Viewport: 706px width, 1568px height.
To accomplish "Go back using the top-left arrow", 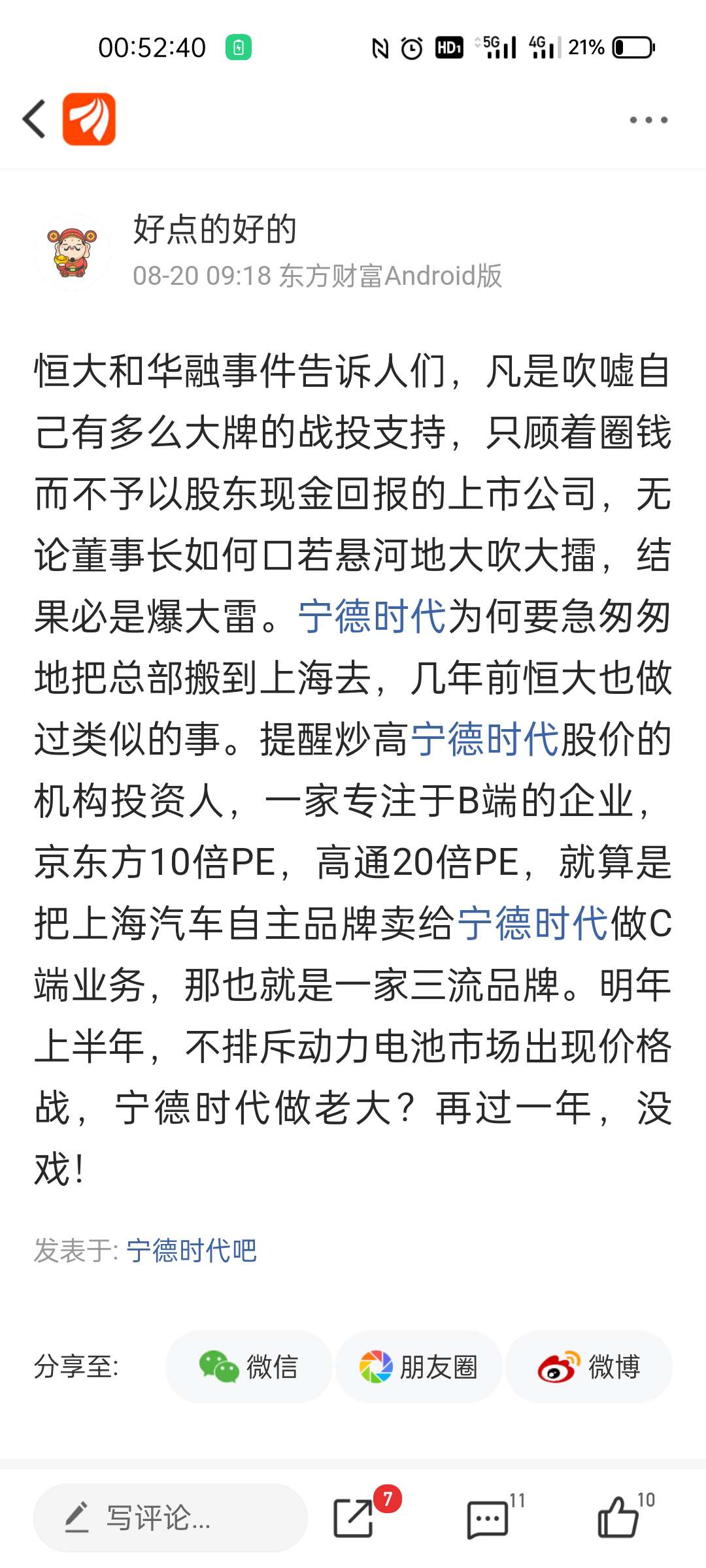I will click(x=34, y=119).
